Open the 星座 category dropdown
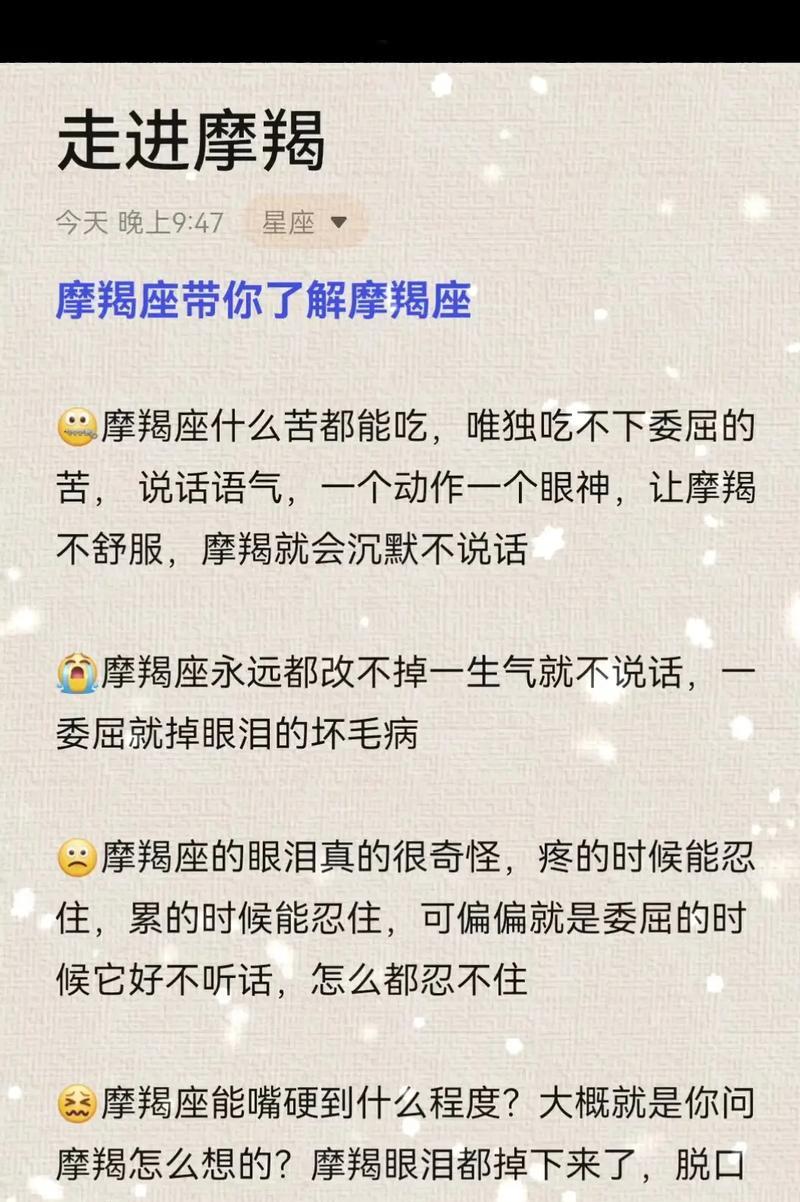This screenshot has height=1202, width=800. [x=305, y=222]
